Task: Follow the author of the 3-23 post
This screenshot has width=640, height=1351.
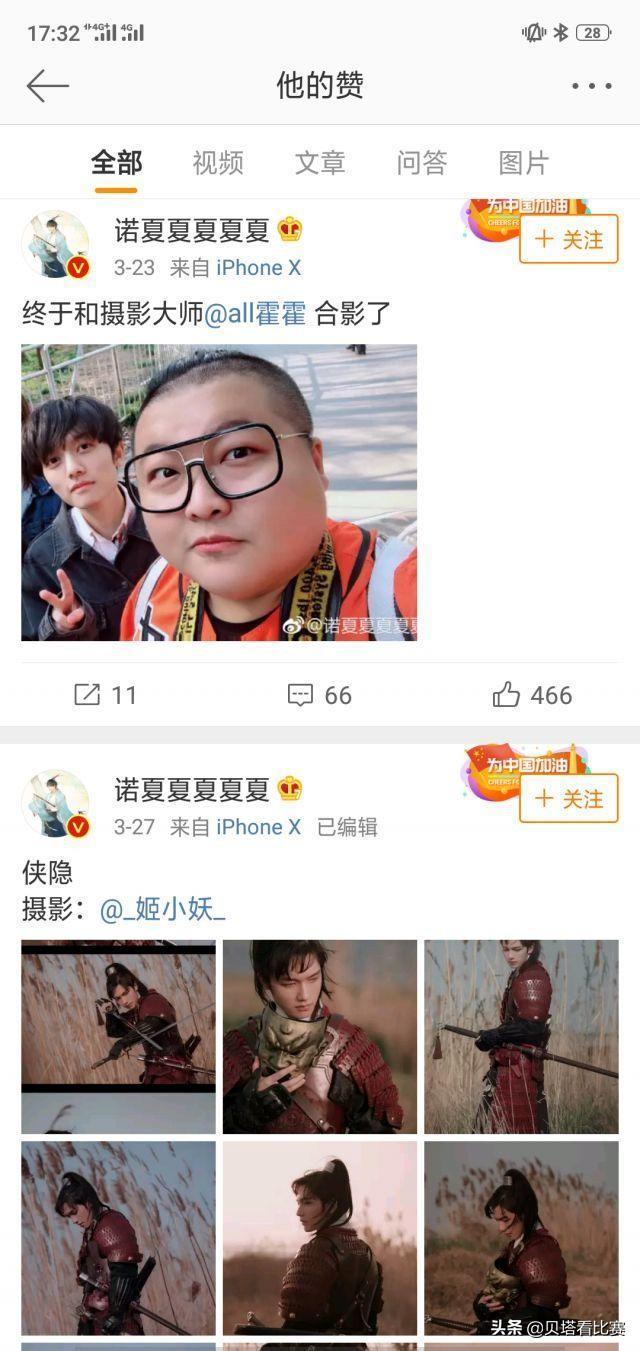Action: point(568,240)
